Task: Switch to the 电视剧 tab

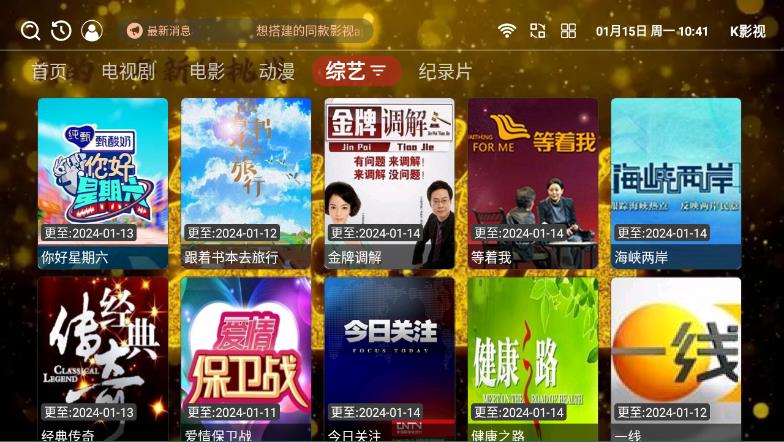Action: (x=128, y=72)
